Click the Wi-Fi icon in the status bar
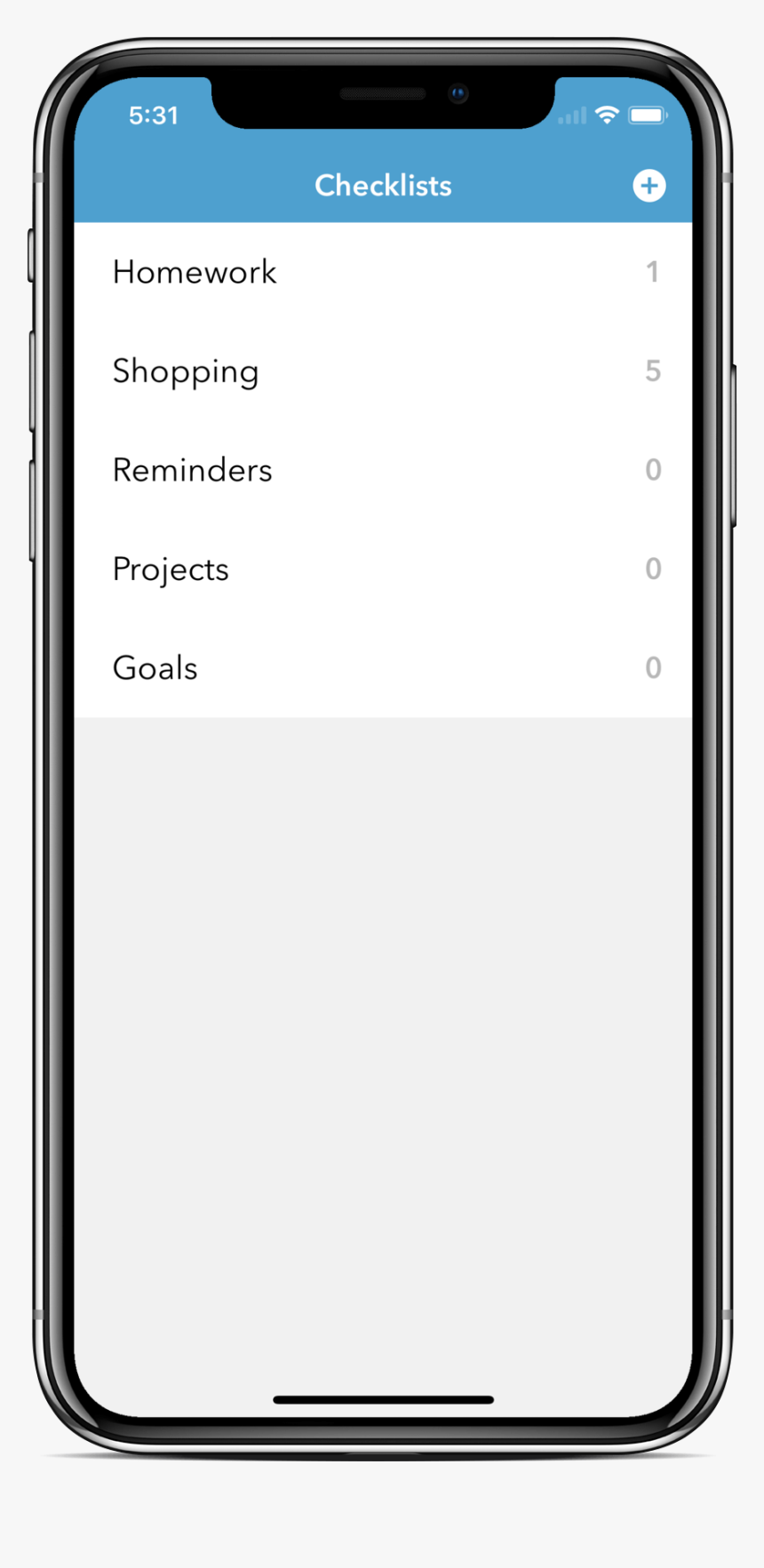Viewport: 764px width, 1568px height. point(606,114)
